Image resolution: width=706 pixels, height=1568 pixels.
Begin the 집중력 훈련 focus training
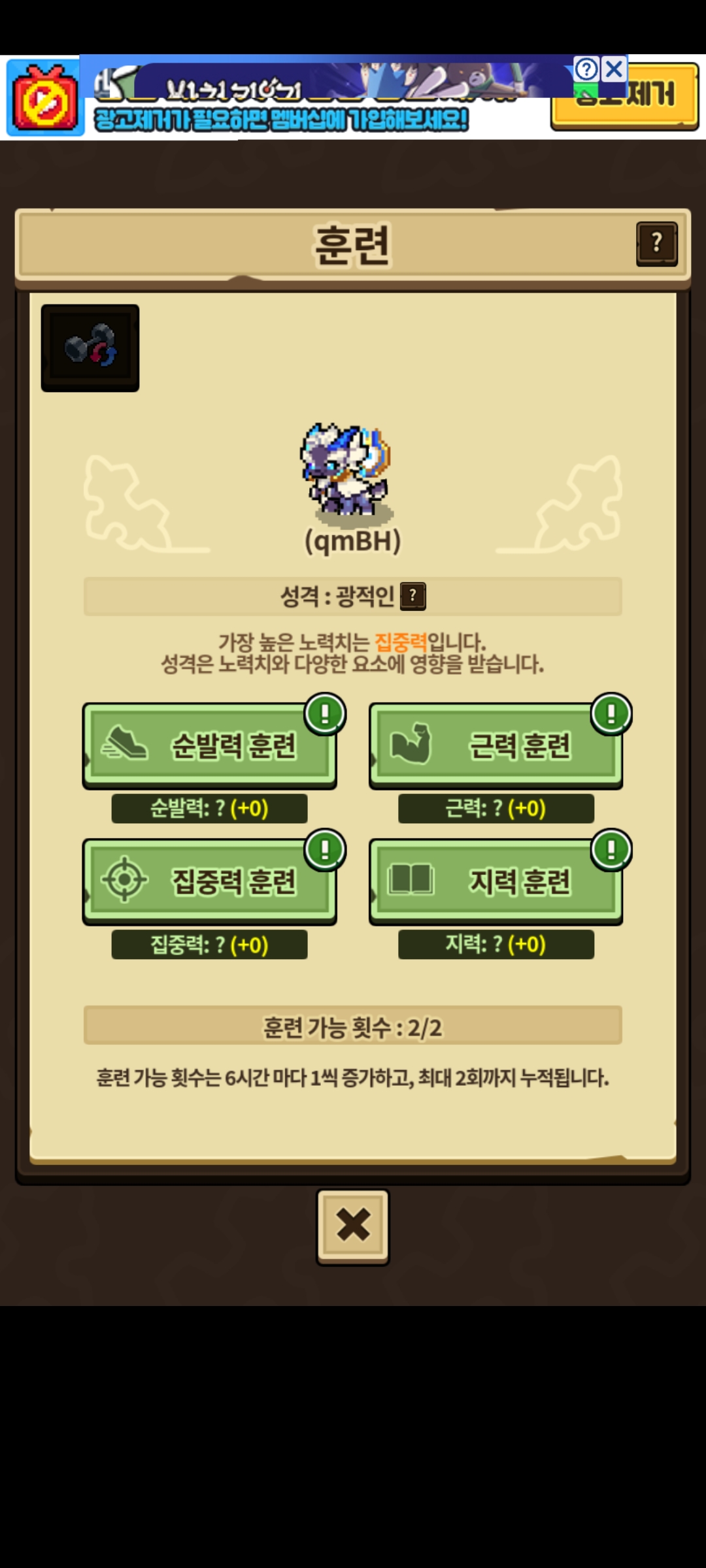[209, 881]
